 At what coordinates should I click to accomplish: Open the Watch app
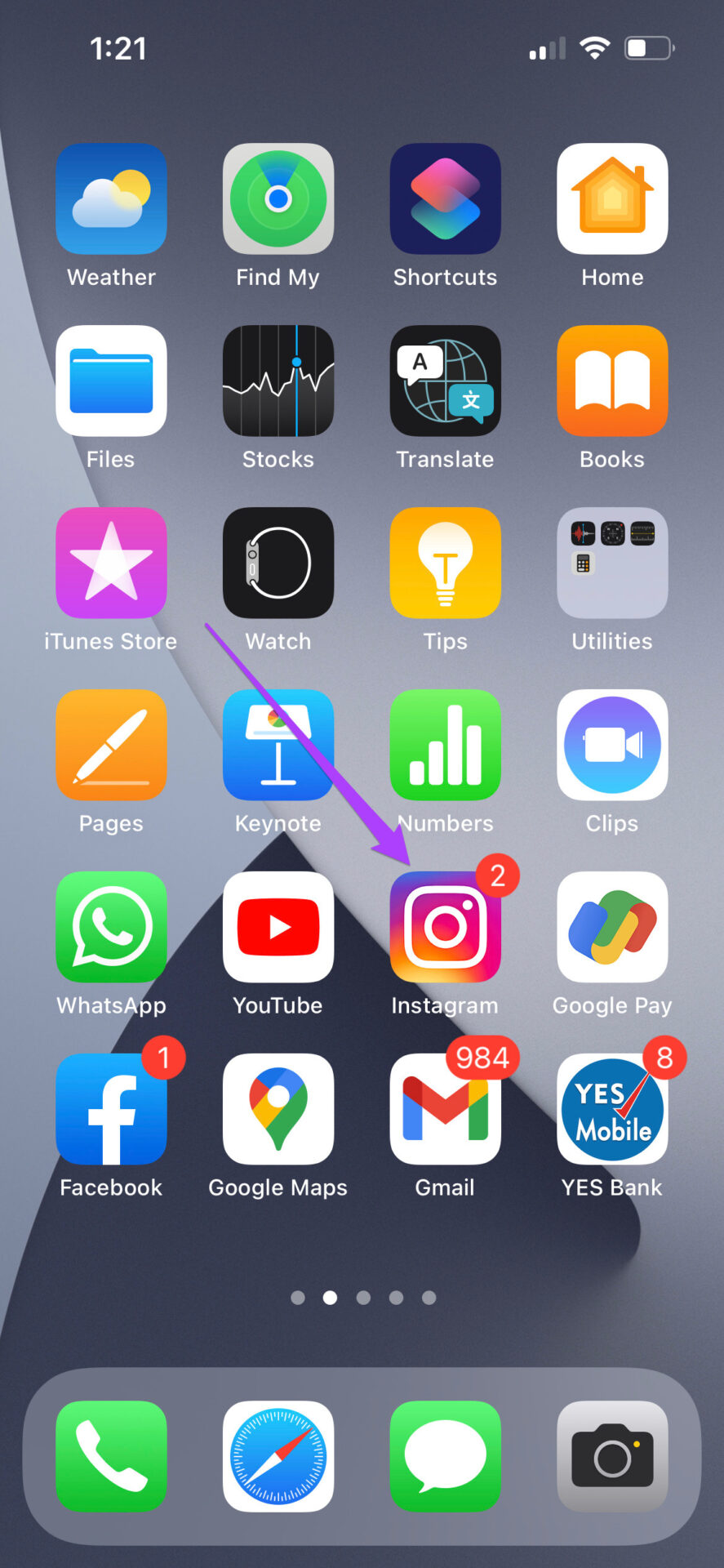click(x=278, y=563)
